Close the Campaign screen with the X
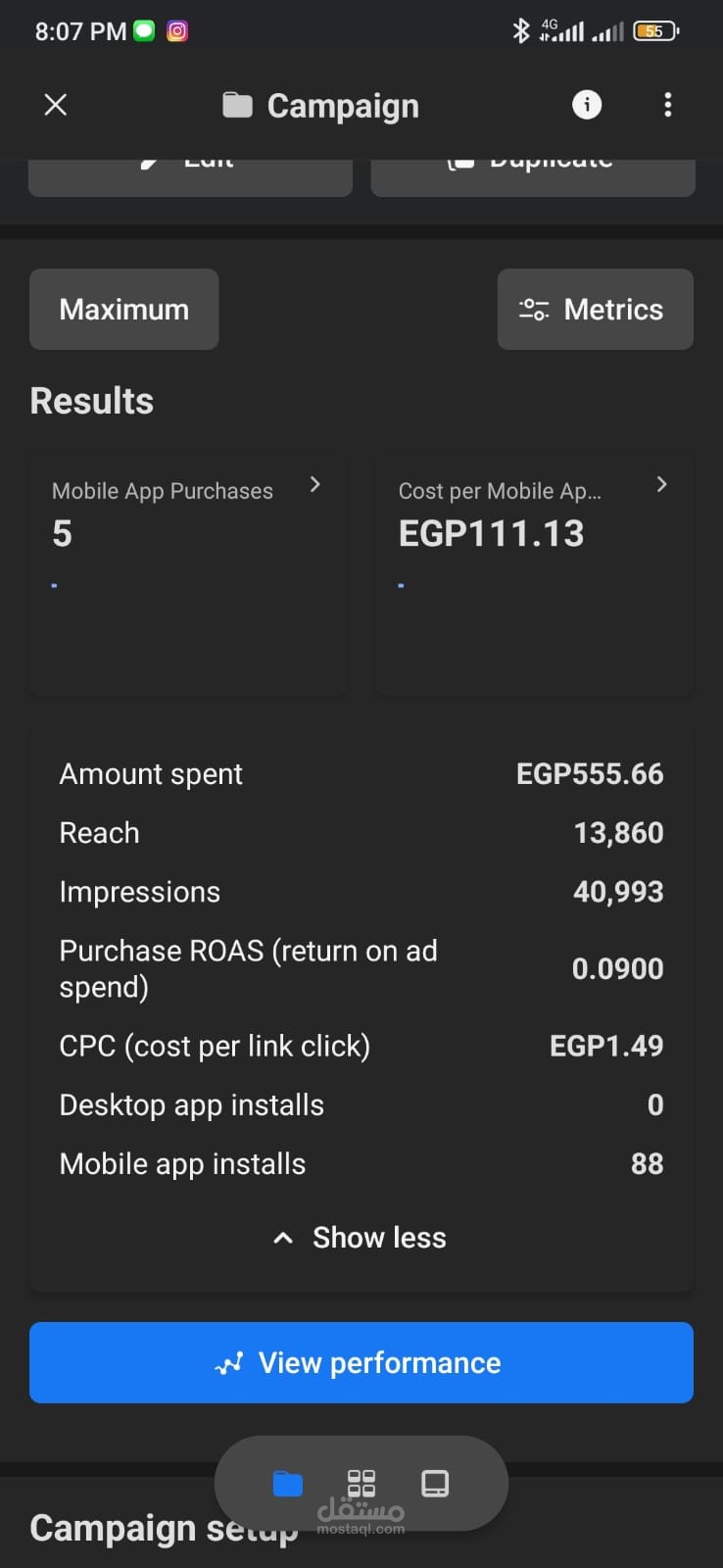 coord(56,105)
